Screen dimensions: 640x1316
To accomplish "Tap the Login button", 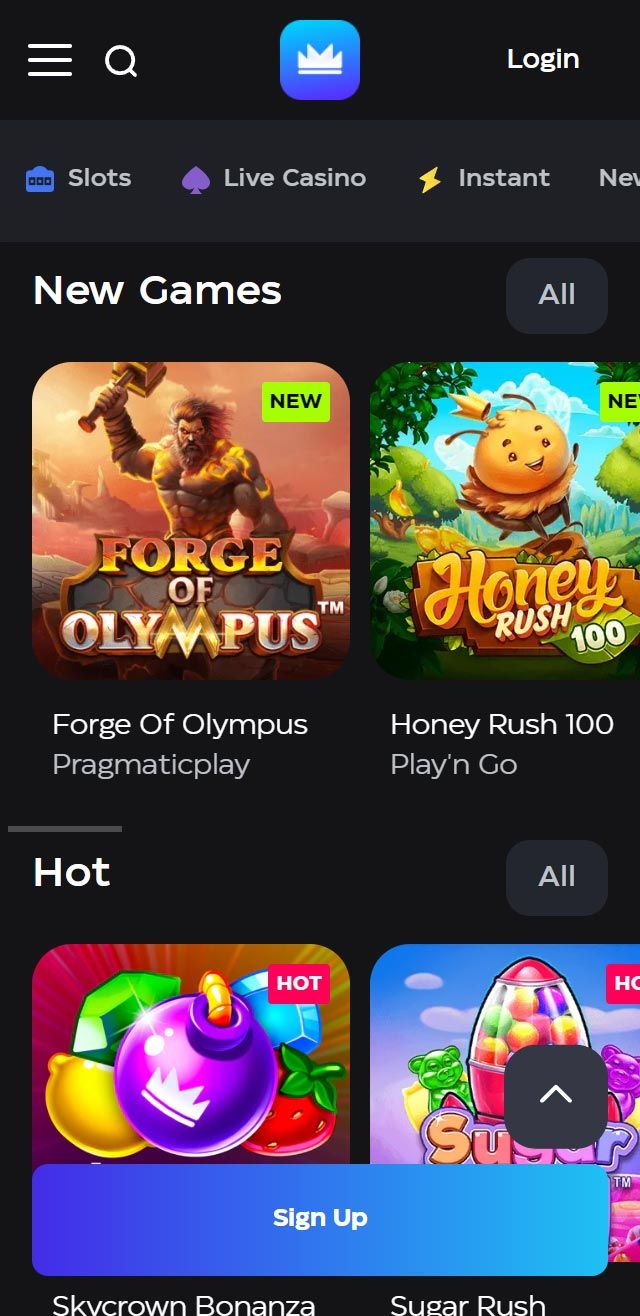I will [542, 59].
